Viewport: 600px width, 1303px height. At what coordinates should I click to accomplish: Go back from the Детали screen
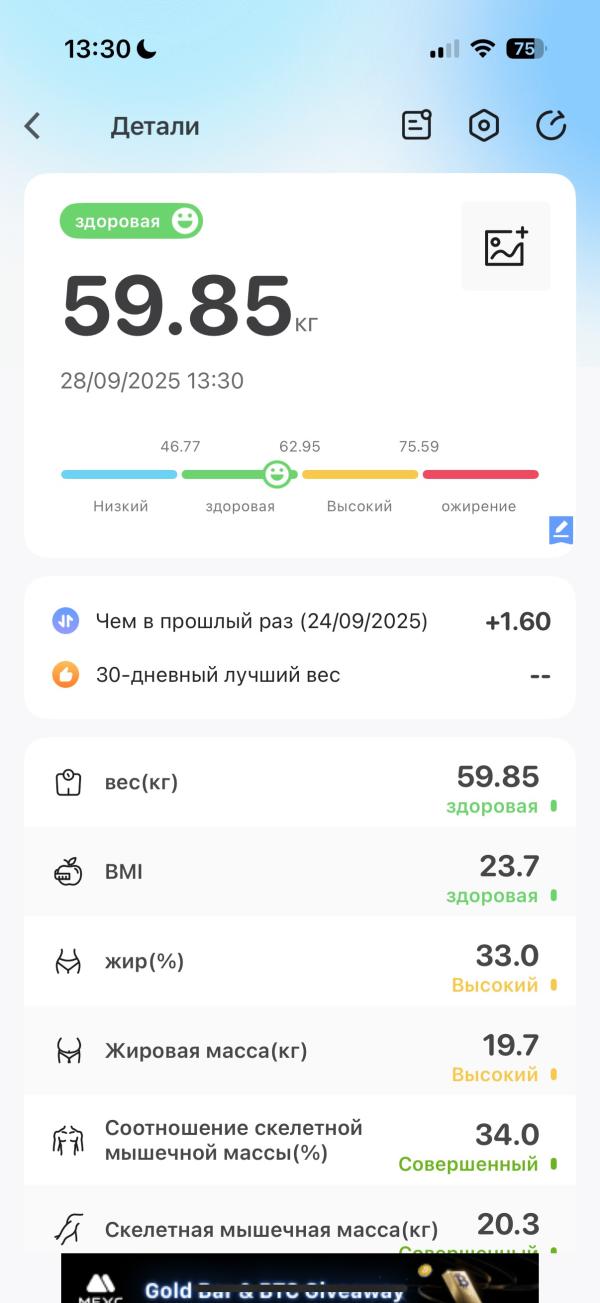click(33, 126)
